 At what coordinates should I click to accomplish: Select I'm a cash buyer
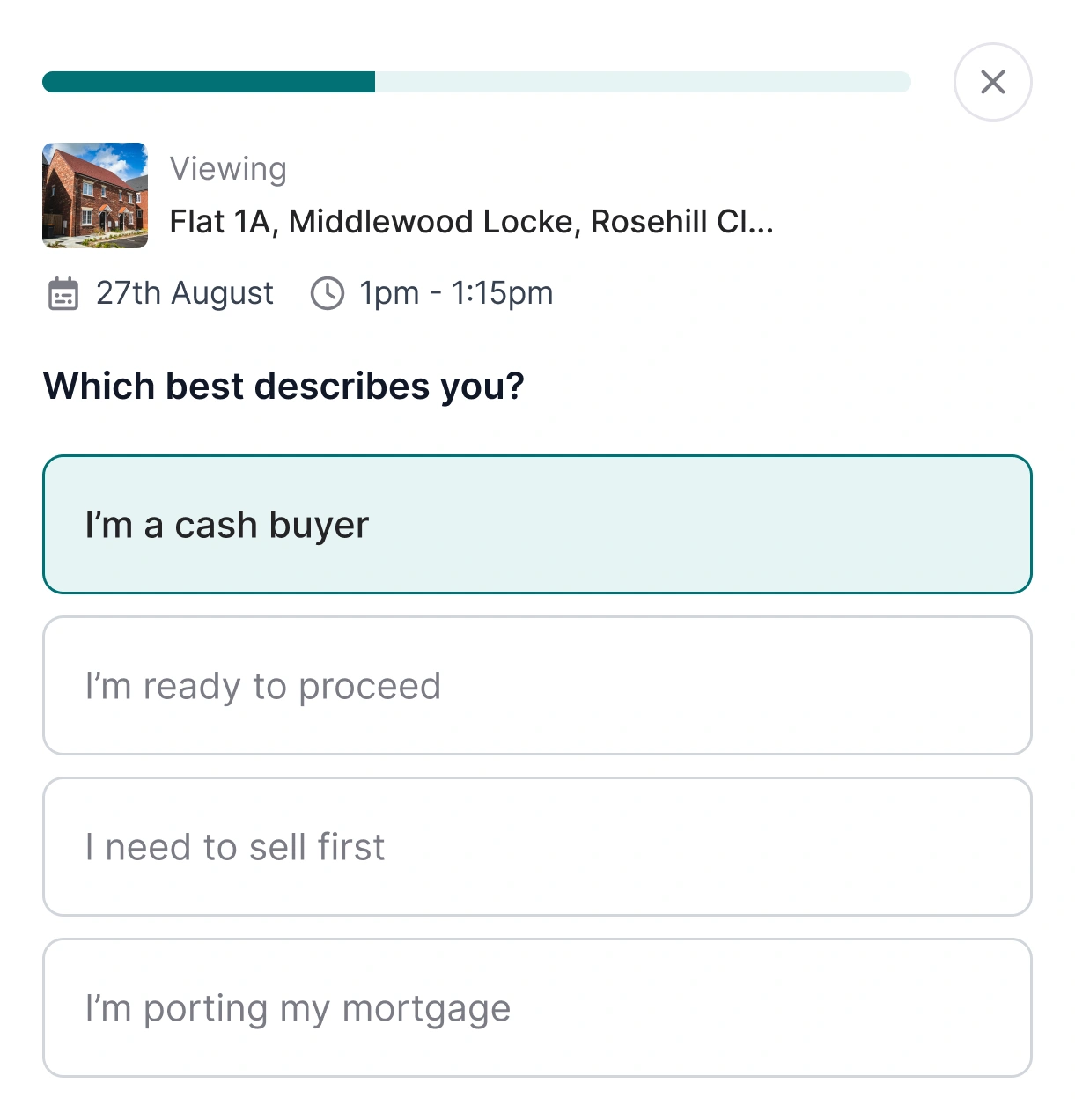(x=537, y=525)
